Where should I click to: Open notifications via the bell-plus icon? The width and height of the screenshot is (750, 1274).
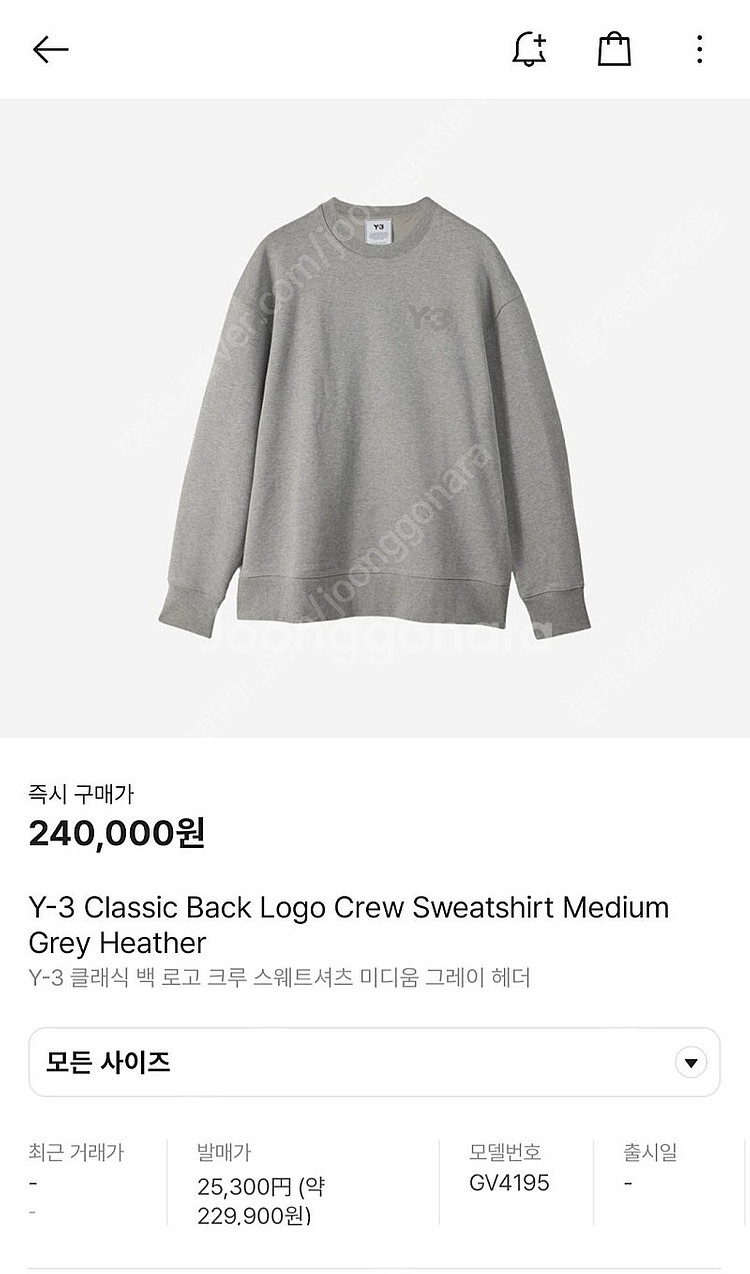coord(527,49)
